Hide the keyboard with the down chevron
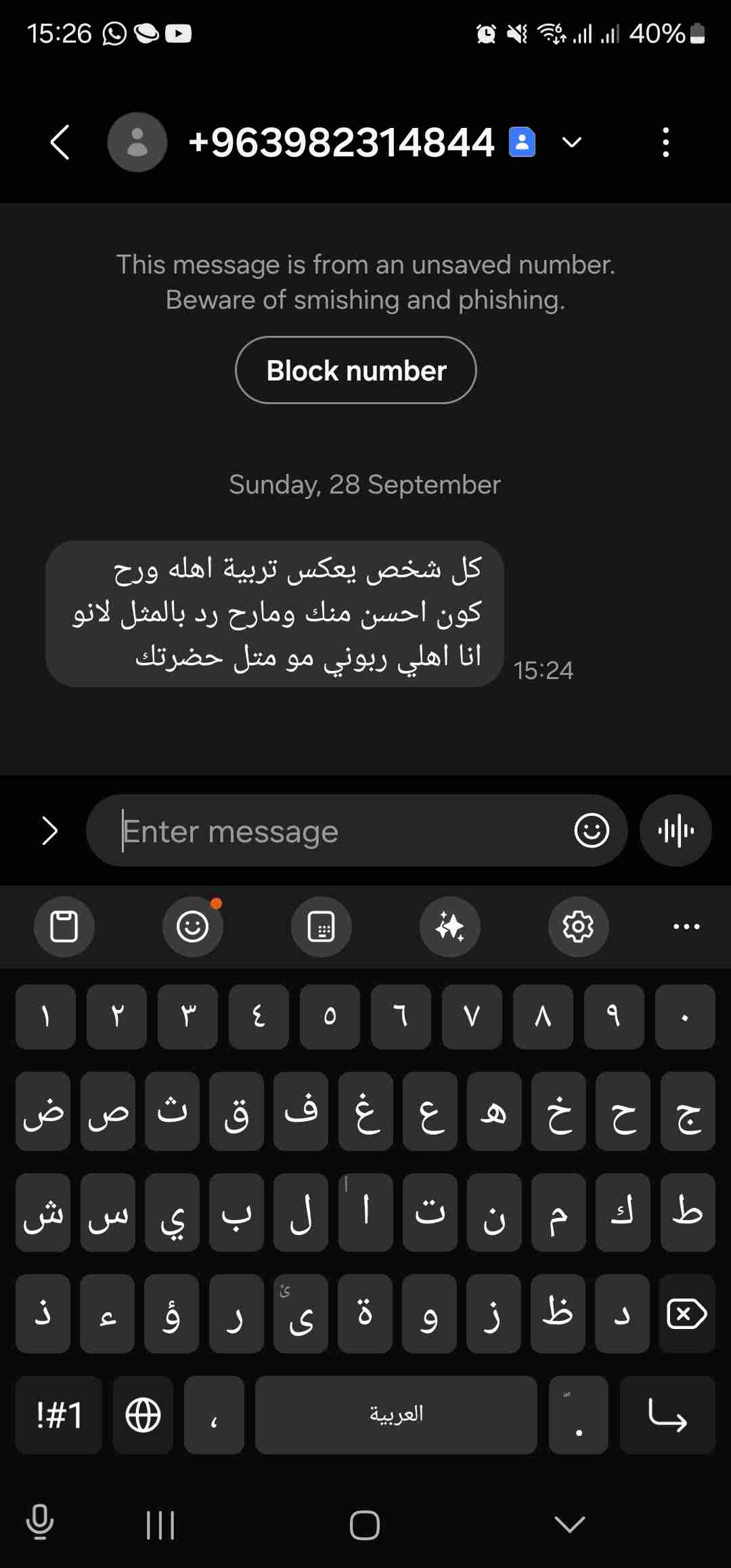 pos(569,1524)
